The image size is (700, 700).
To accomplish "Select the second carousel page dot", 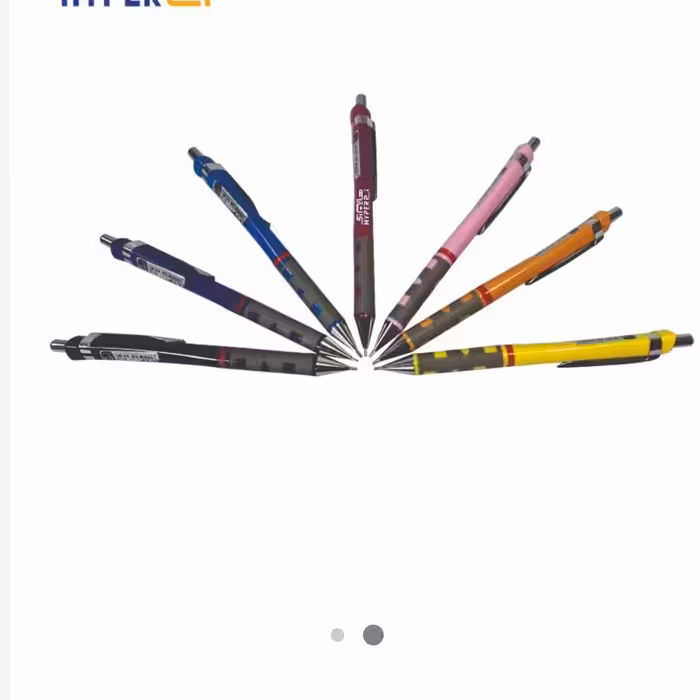I will [373, 635].
